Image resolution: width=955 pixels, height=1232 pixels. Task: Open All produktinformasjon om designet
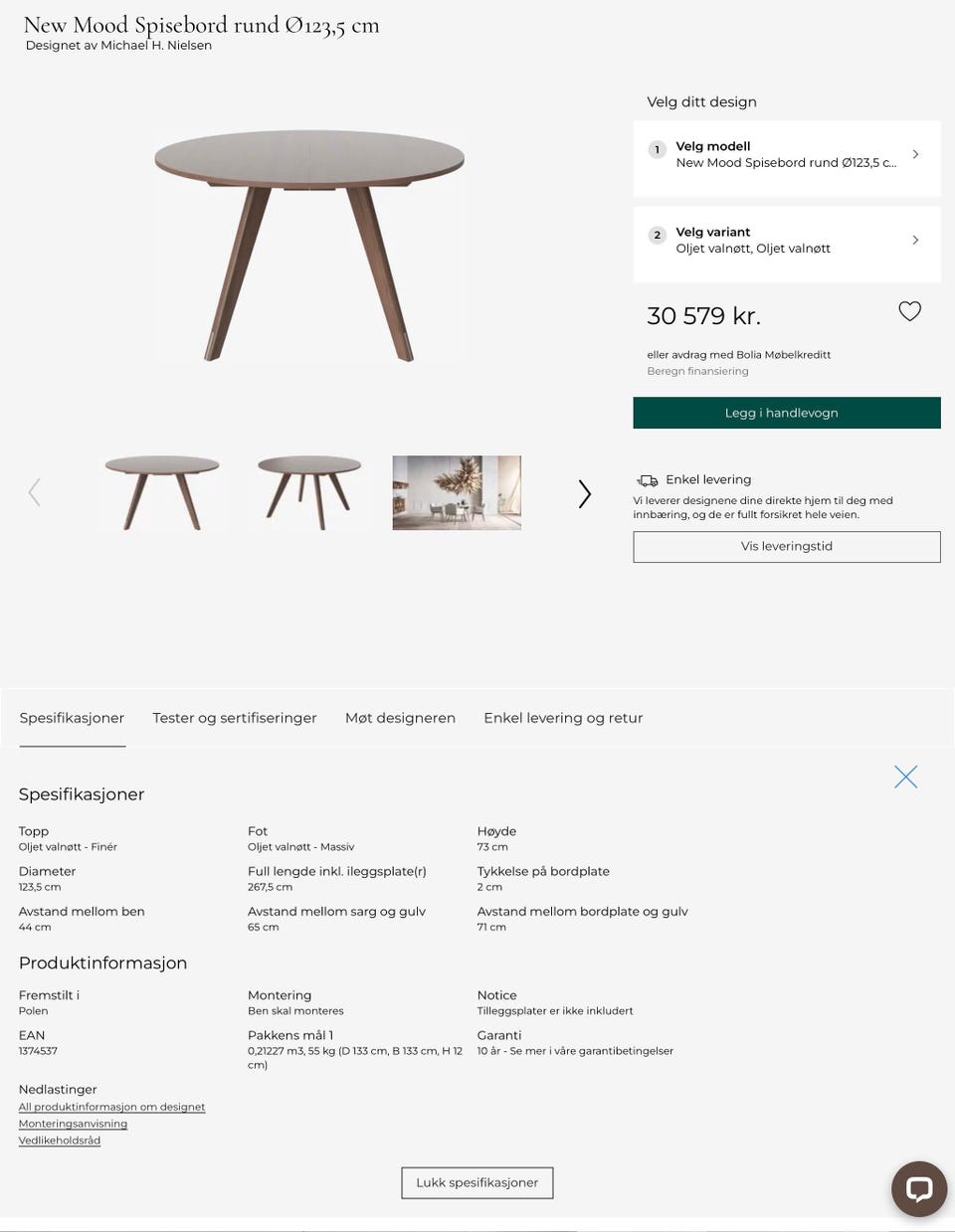pos(112,1107)
